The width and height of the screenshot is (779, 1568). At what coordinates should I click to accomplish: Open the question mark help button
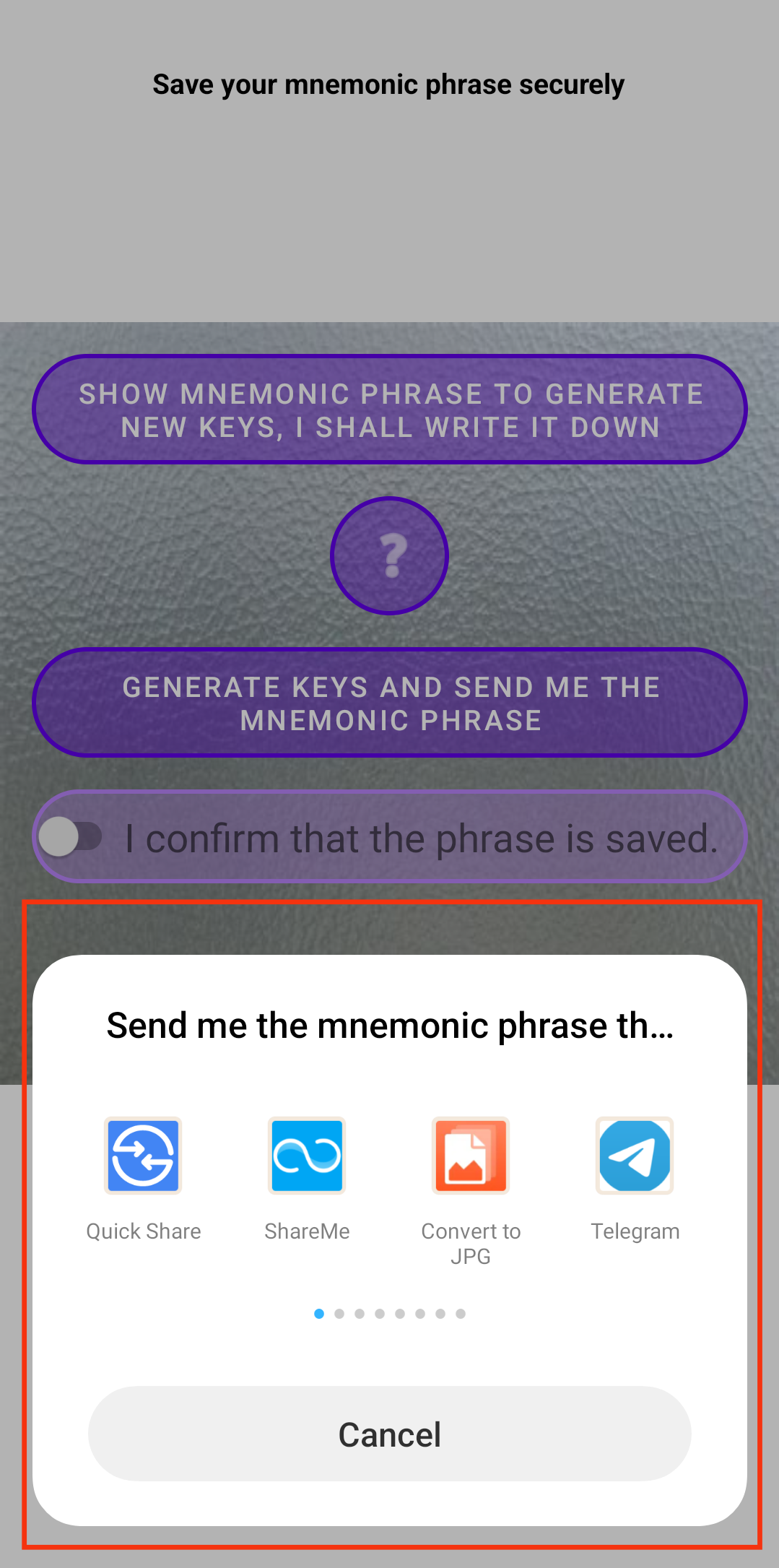click(x=389, y=556)
